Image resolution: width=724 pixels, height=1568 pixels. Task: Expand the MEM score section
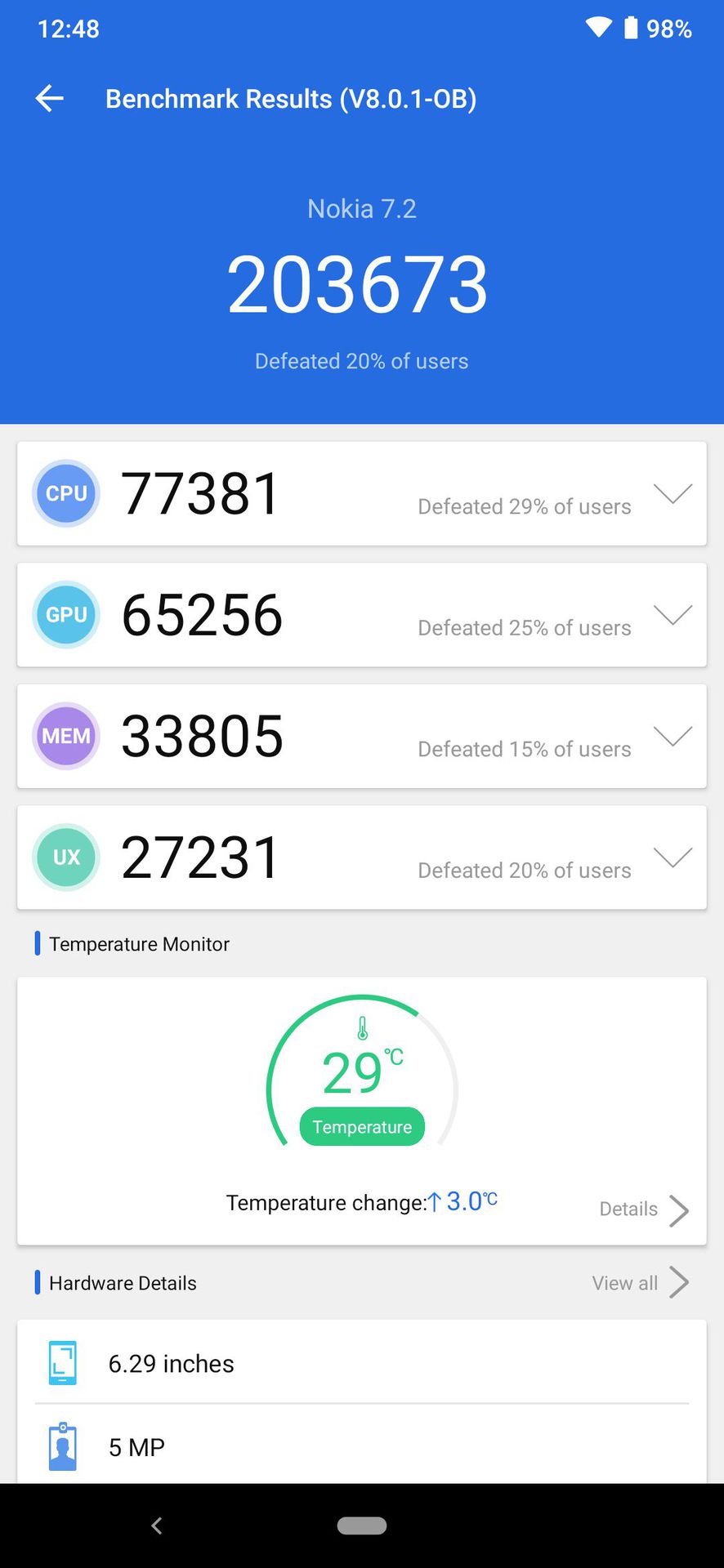coord(673,736)
